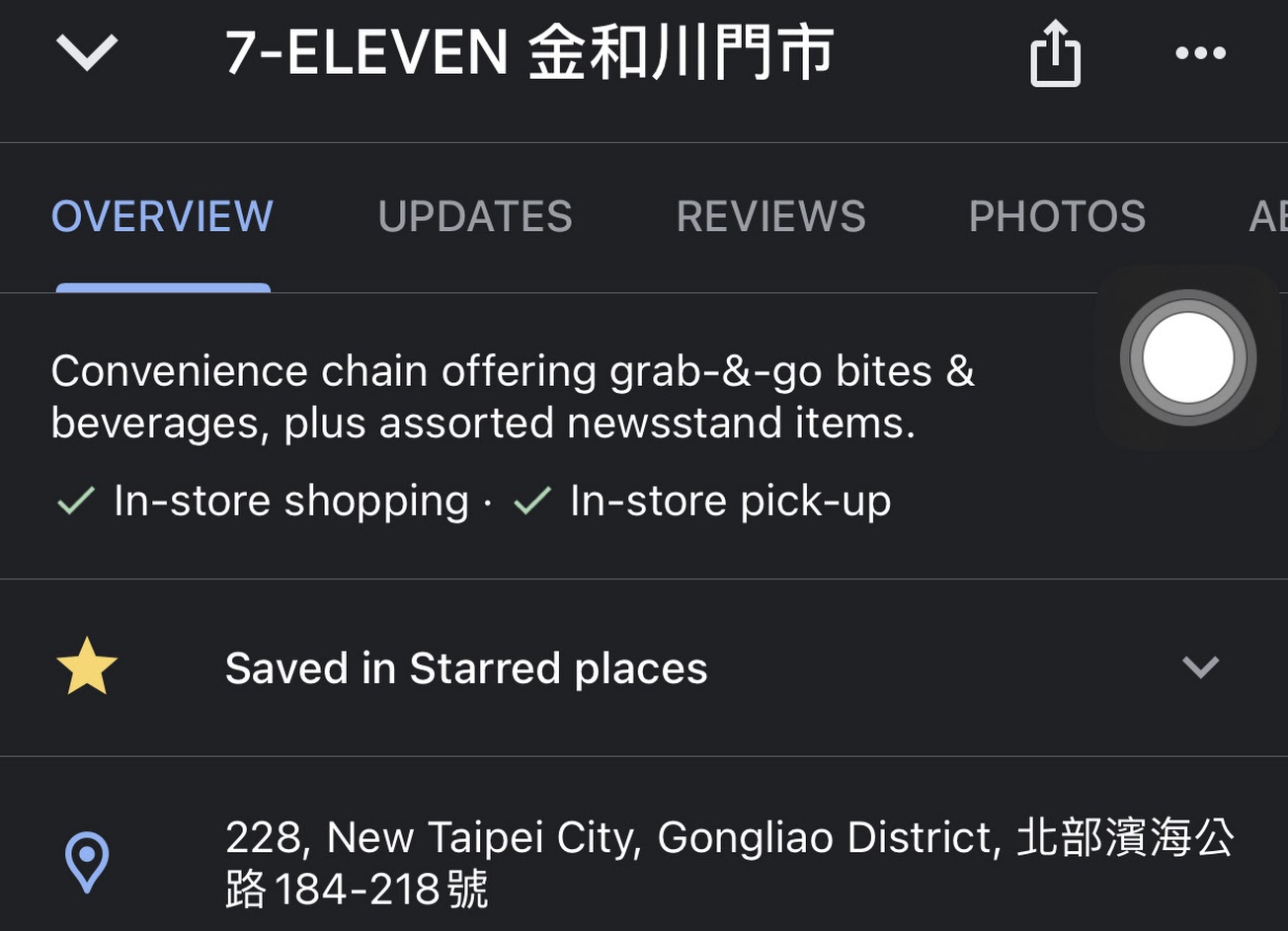
Task: Switch to the Reviews tab
Action: click(x=770, y=216)
